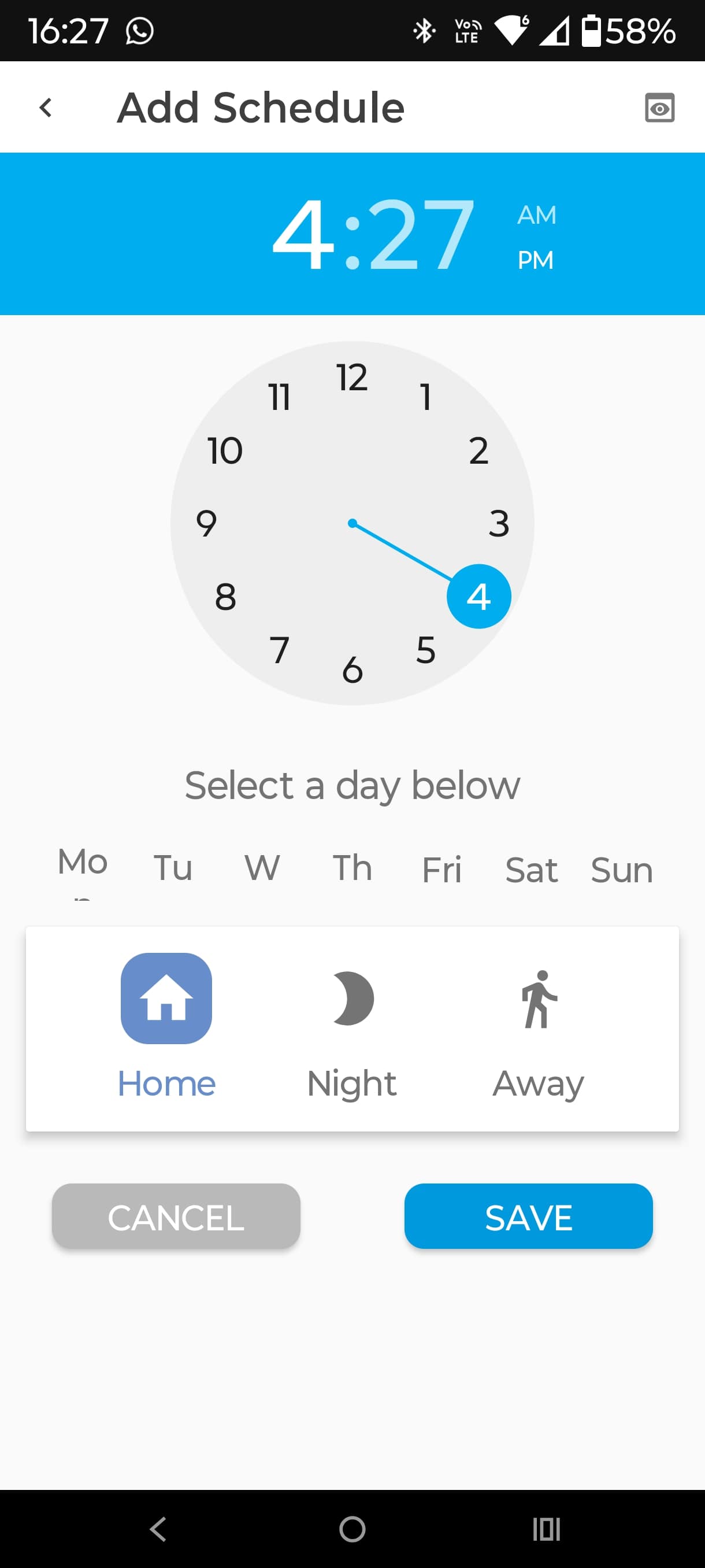Switch time to PM
This screenshot has height=1568, width=705.
tap(535, 260)
